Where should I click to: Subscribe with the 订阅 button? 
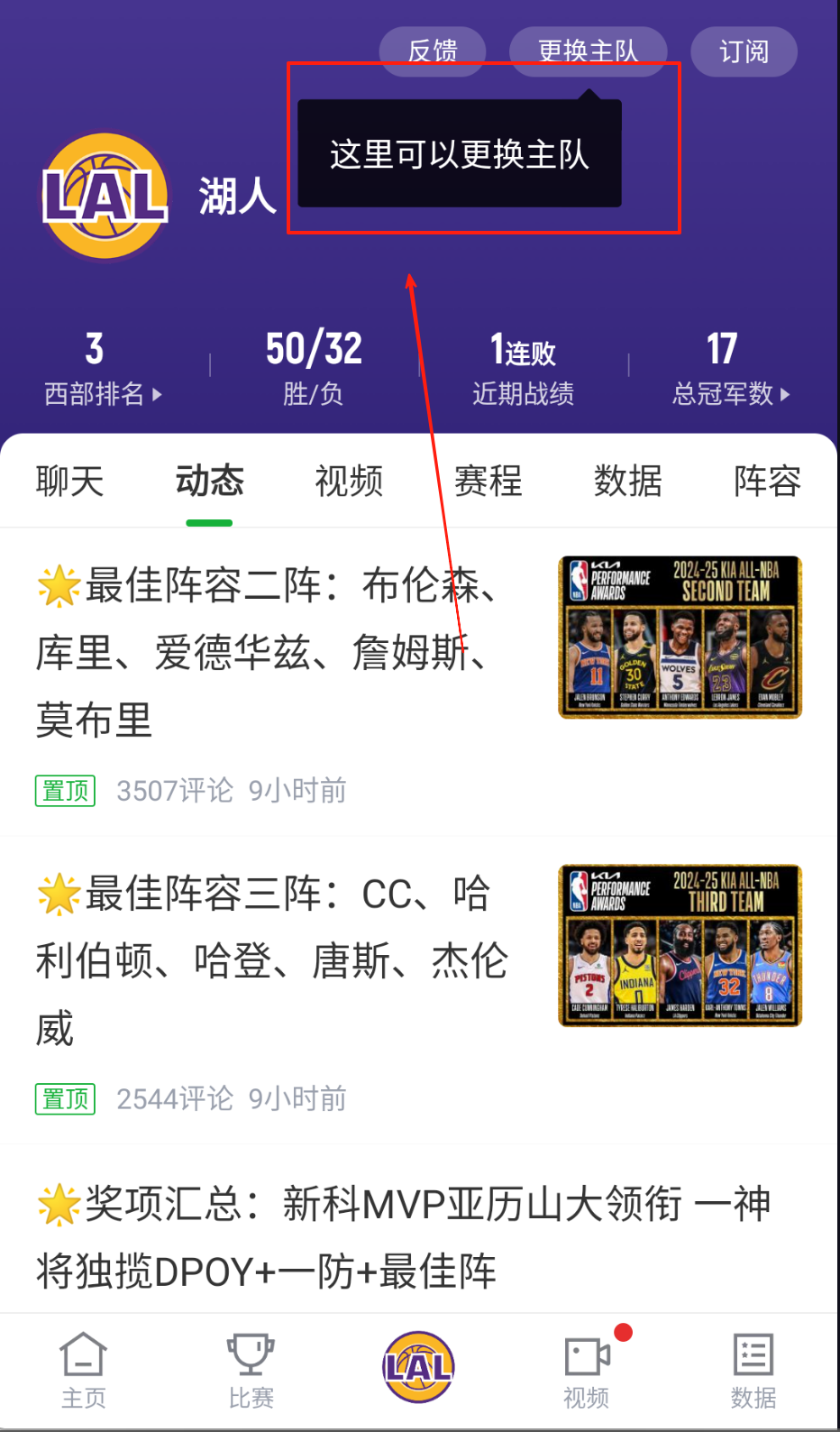pyautogui.click(x=744, y=50)
